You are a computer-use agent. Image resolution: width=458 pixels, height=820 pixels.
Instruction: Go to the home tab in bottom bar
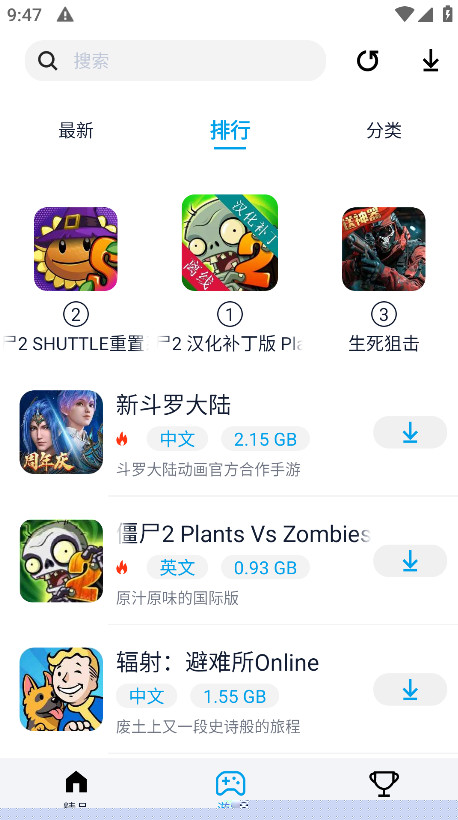tap(76, 787)
